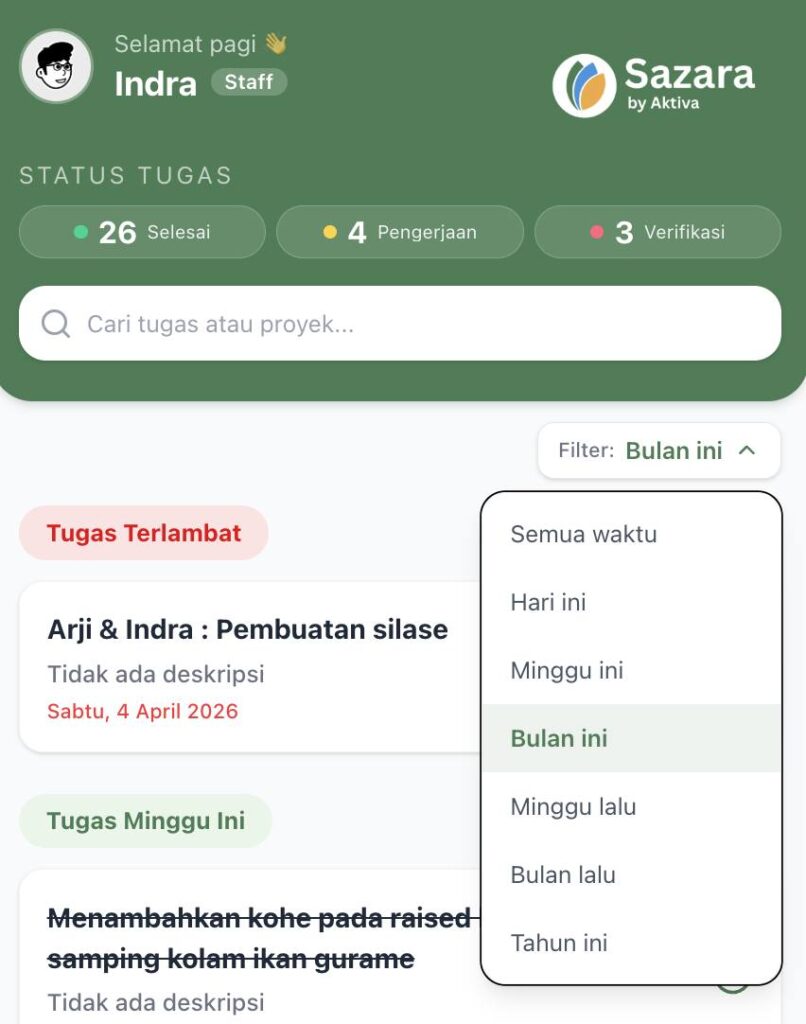Collapse the Filter Bulan ini dropdown
The width and height of the screenshot is (806, 1024).
pyautogui.click(x=659, y=451)
